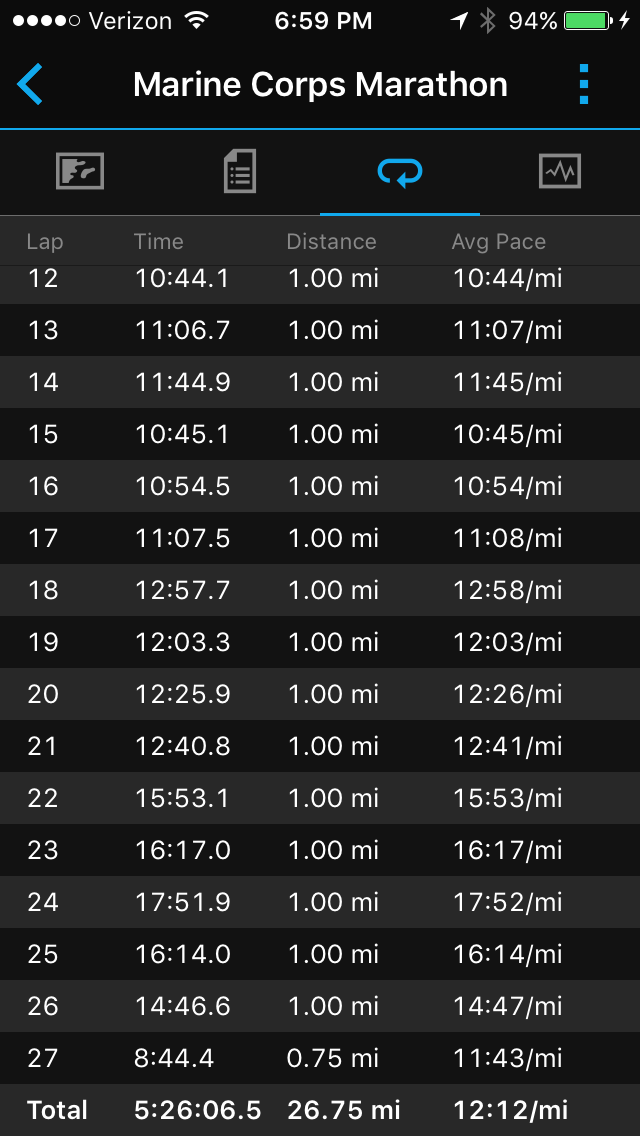This screenshot has width=640, height=1136.
Task: Open the three-dot overflow menu
Action: point(584,84)
